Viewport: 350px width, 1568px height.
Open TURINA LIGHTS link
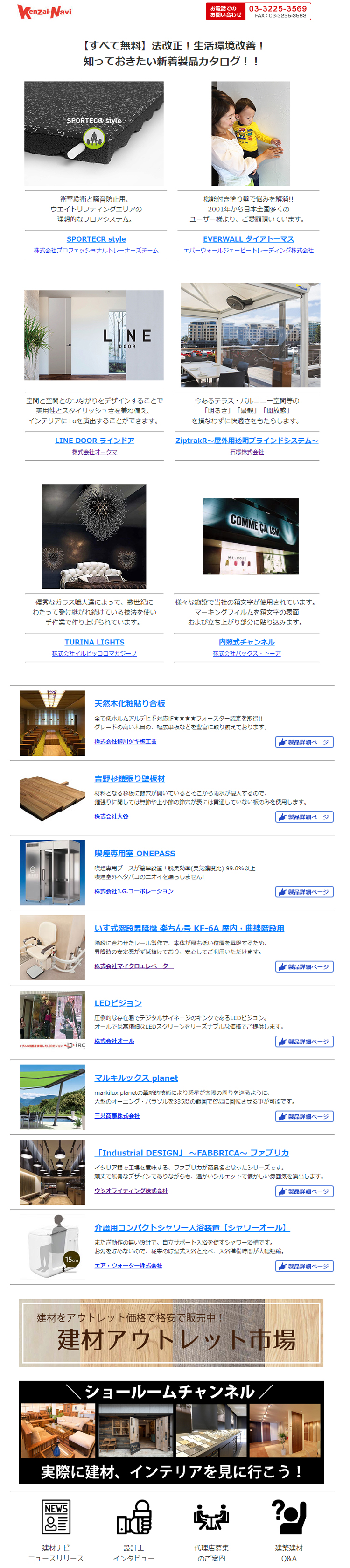pyautogui.click(x=94, y=642)
